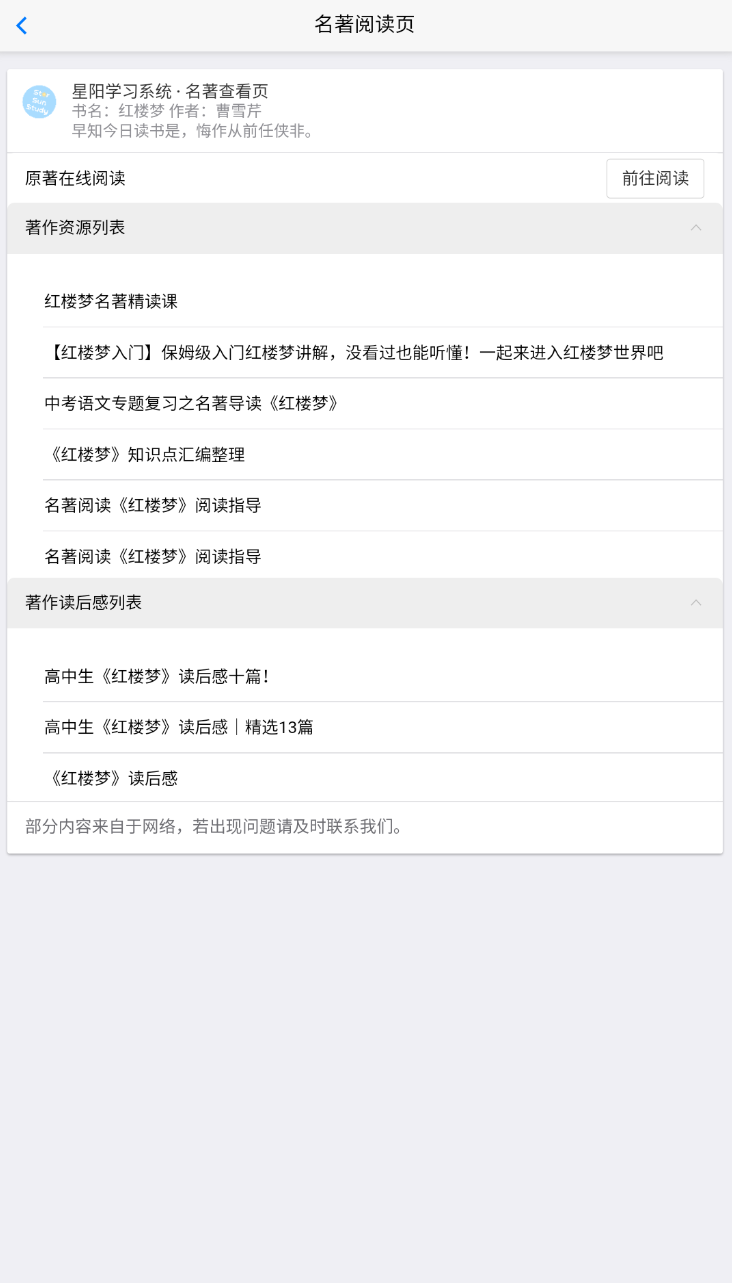The width and height of the screenshot is (732, 1283).
Task: Open the plain 《红楼梦》读后感 entry
Action: click(111, 778)
